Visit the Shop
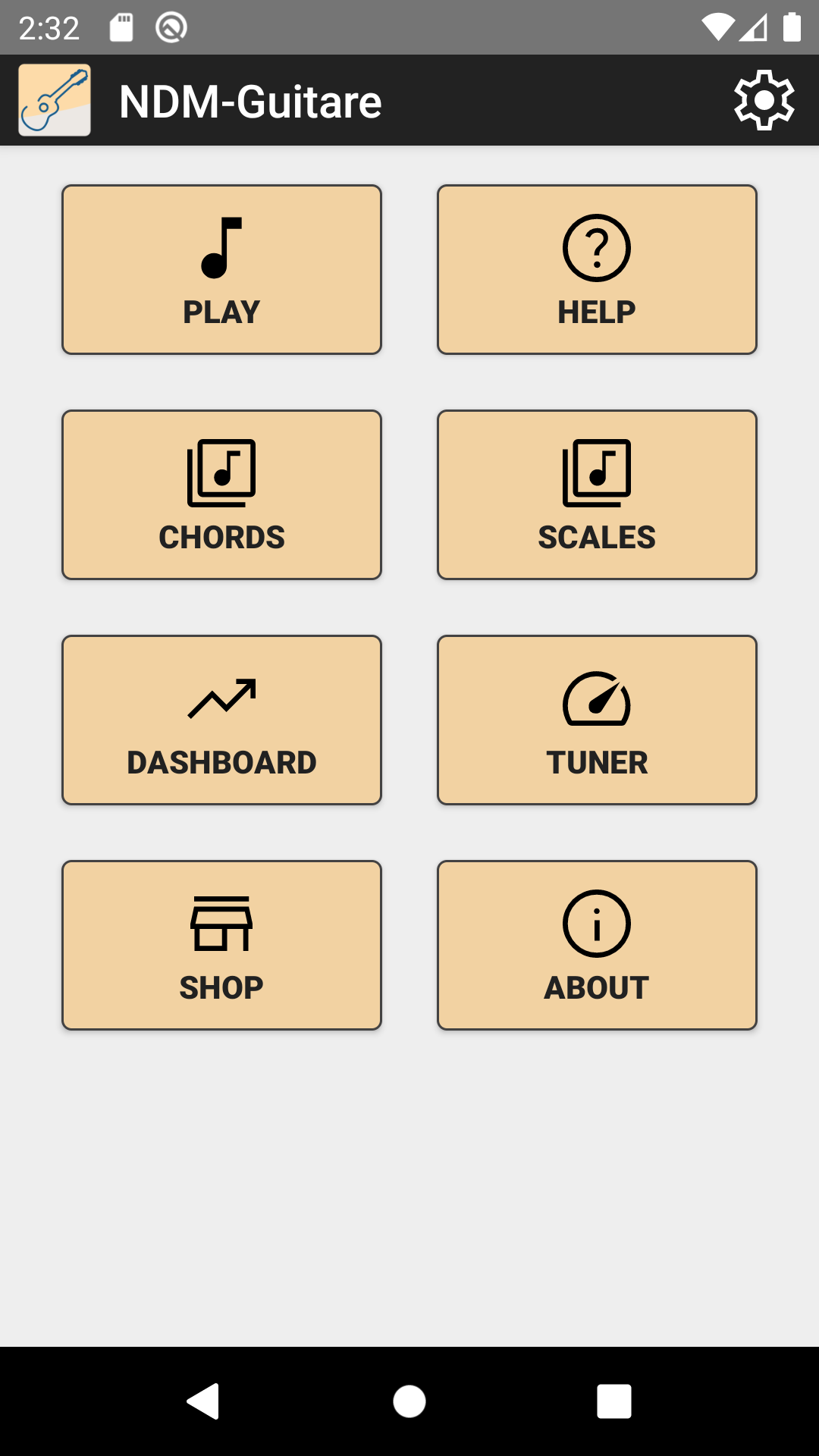Viewport: 819px width, 1456px height. pyautogui.click(x=221, y=945)
